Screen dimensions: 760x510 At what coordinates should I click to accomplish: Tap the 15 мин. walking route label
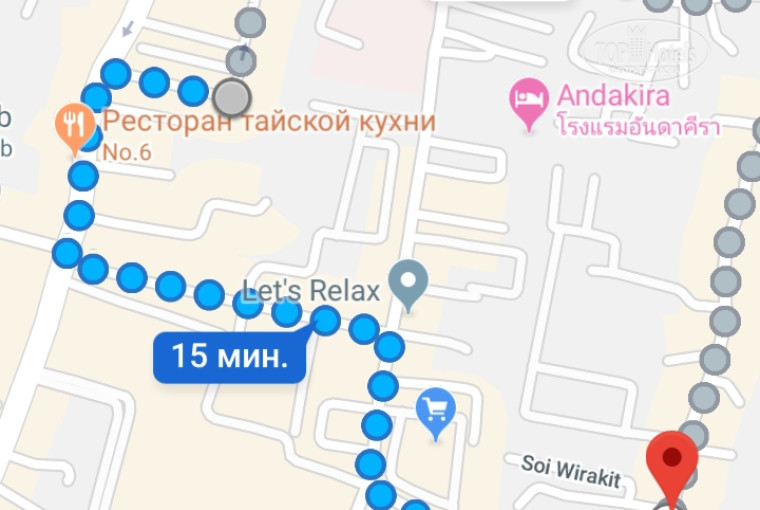tap(228, 357)
